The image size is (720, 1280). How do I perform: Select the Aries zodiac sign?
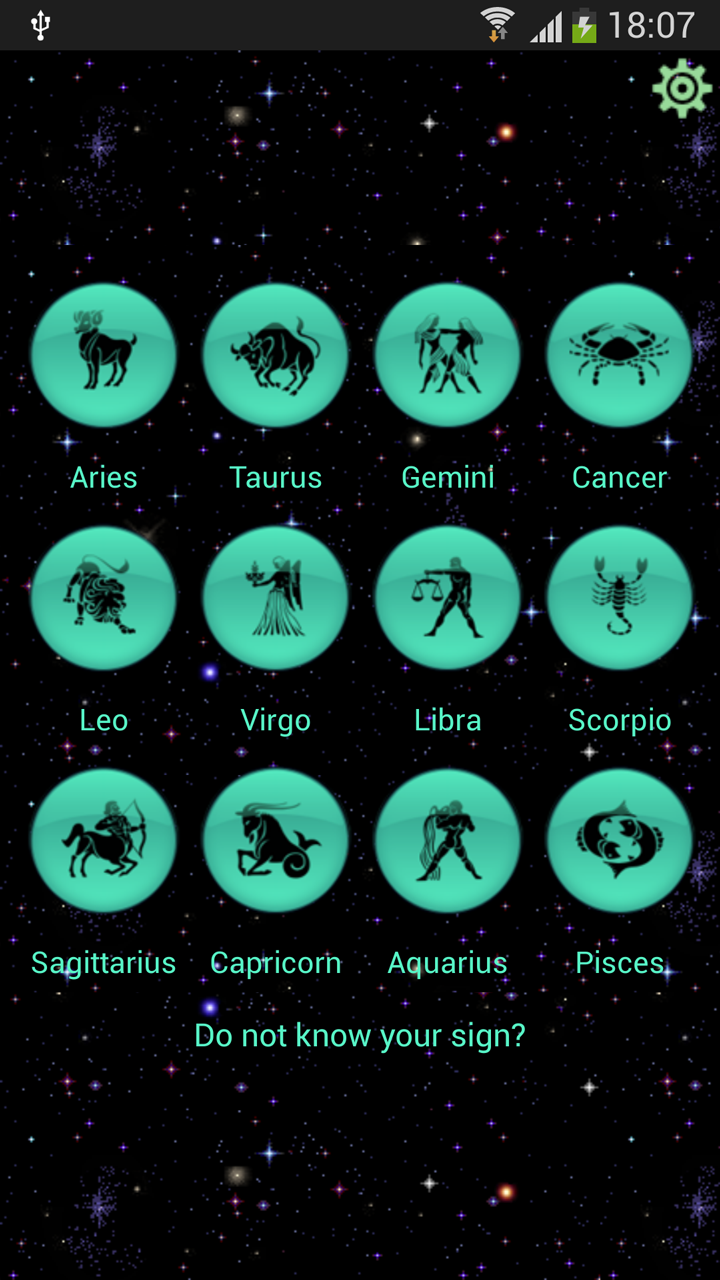(104, 356)
